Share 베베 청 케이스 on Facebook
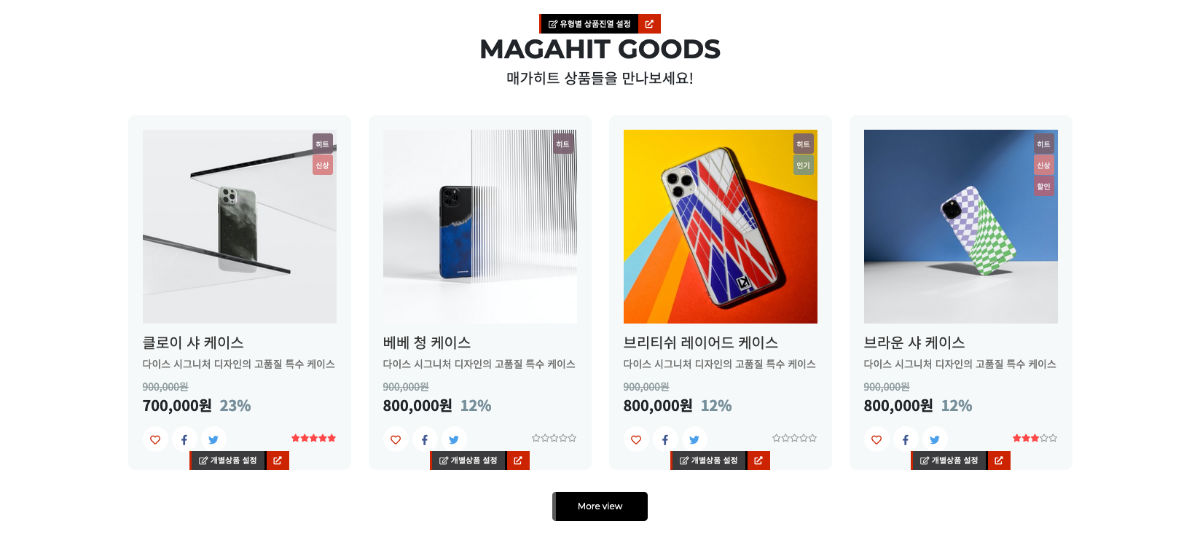The image size is (1200, 535). pos(424,439)
